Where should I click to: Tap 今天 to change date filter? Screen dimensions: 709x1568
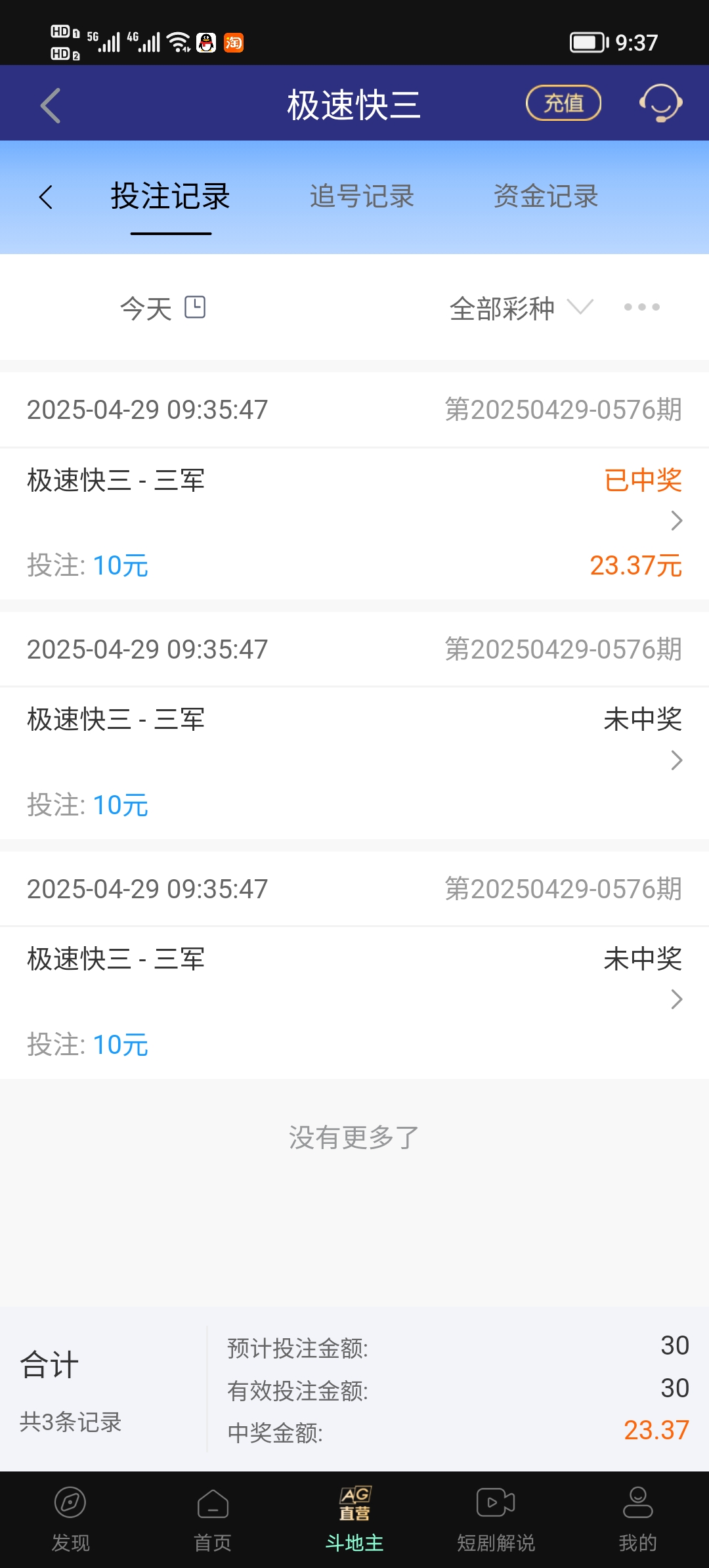[146, 307]
